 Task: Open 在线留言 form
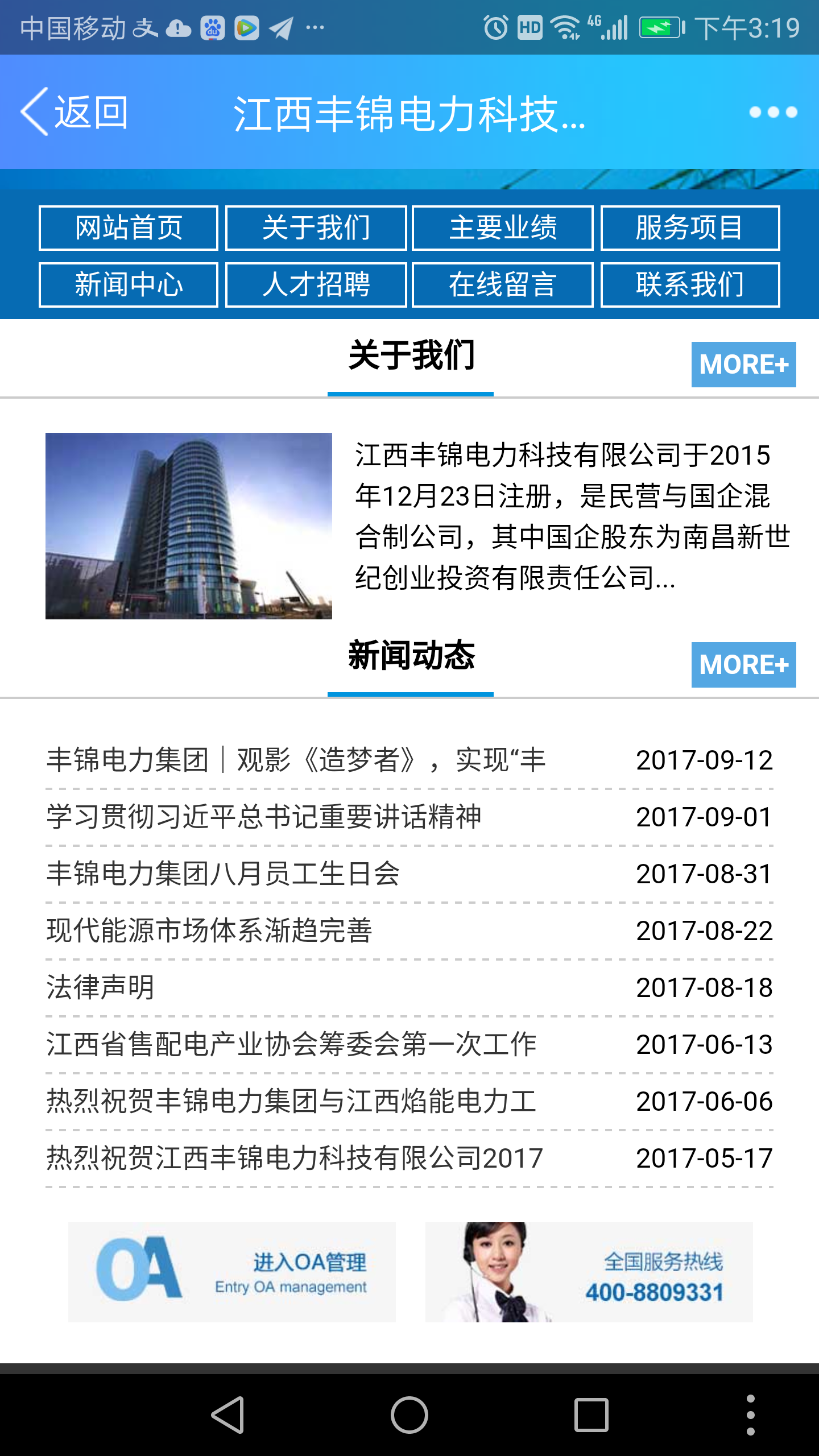pyautogui.click(x=502, y=285)
